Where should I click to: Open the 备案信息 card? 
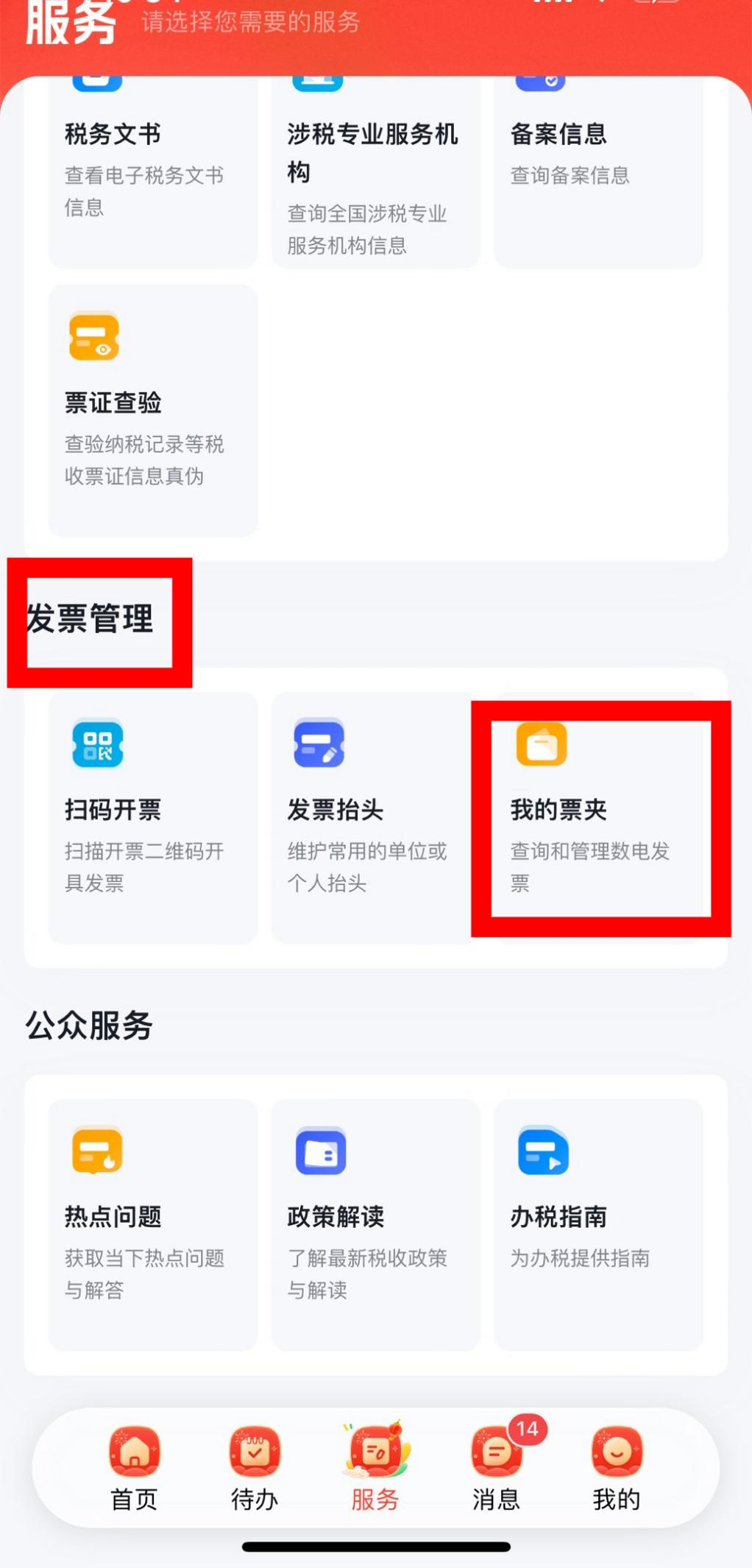coord(599,172)
